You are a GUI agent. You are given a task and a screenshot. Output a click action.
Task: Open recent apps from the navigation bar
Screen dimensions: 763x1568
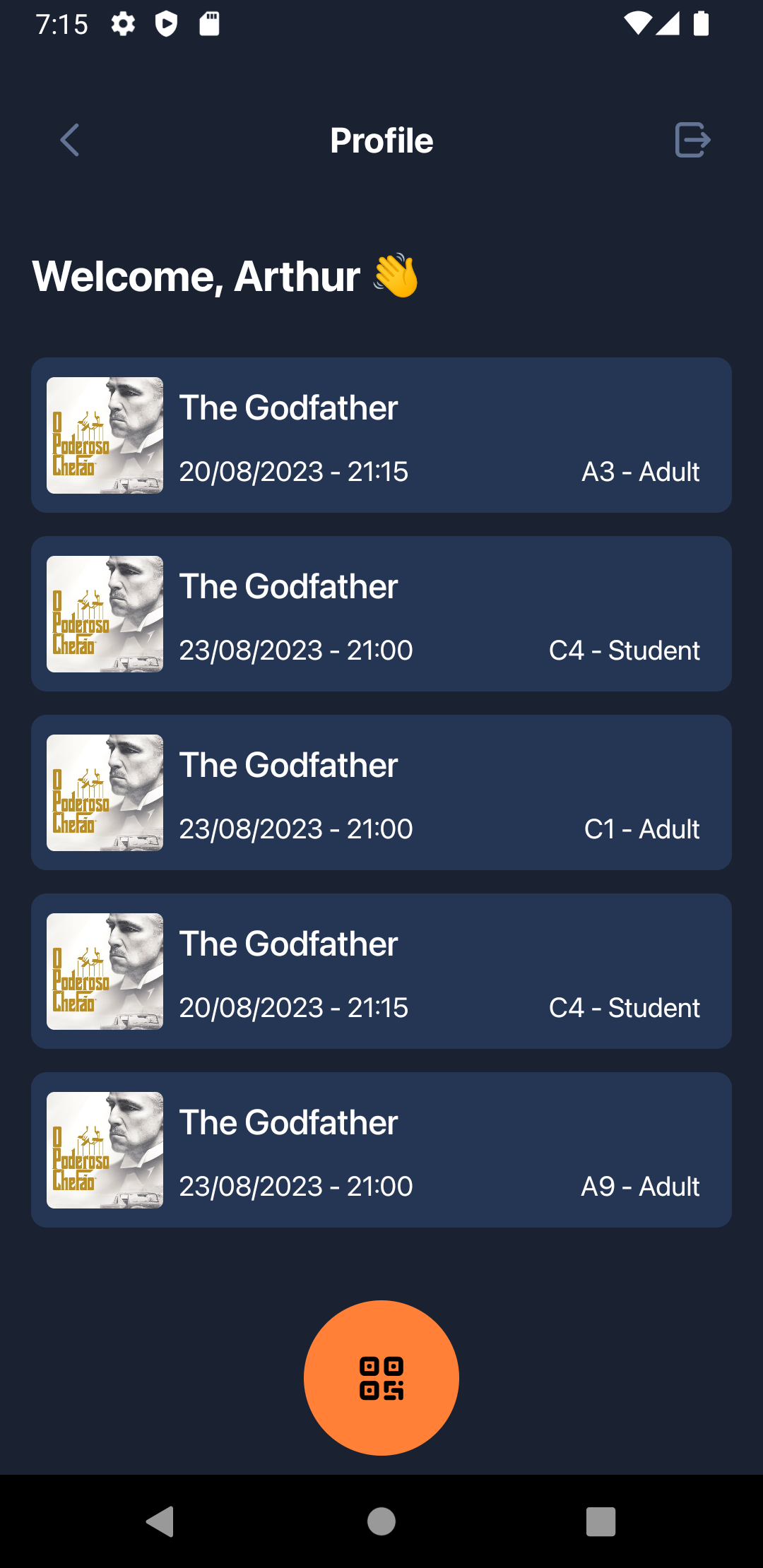click(601, 1521)
